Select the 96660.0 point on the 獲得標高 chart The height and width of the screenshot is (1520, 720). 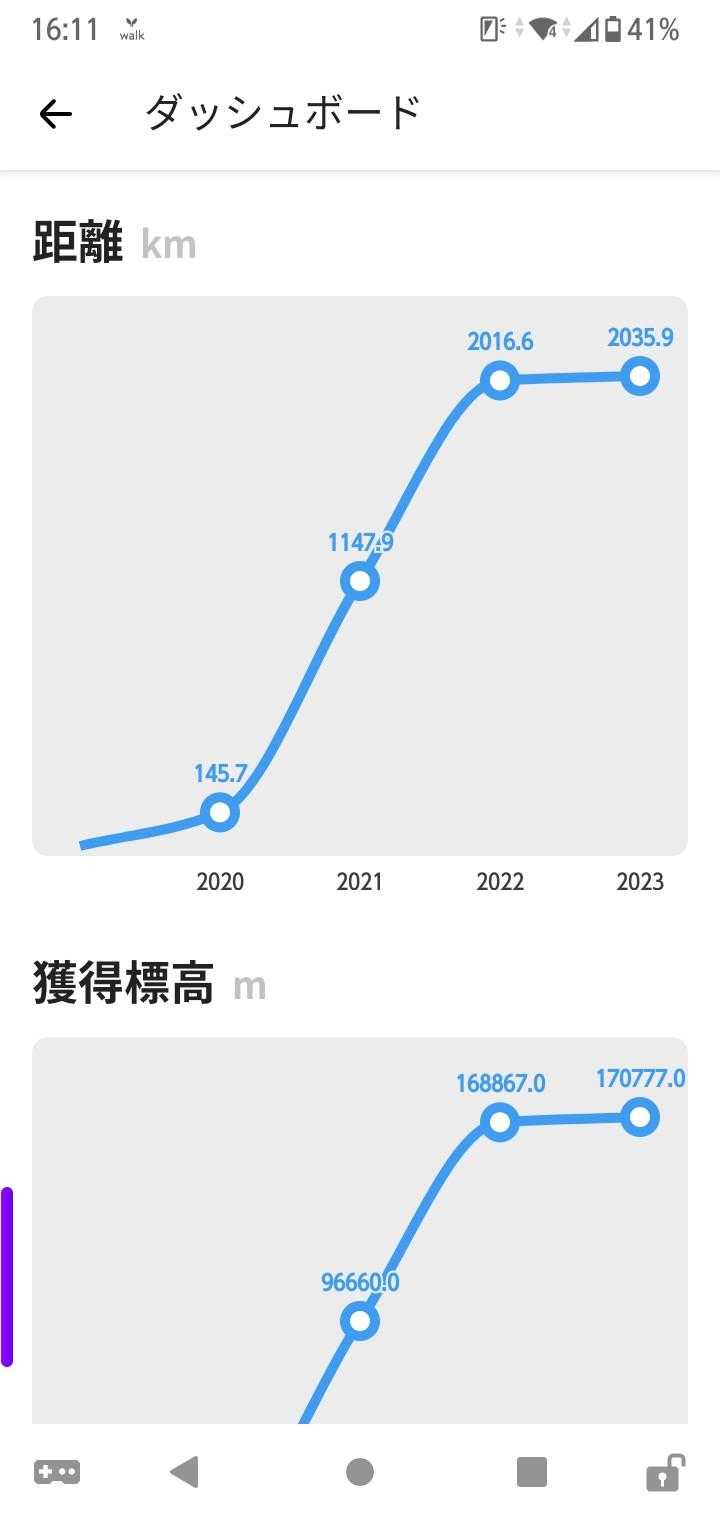coord(360,1321)
